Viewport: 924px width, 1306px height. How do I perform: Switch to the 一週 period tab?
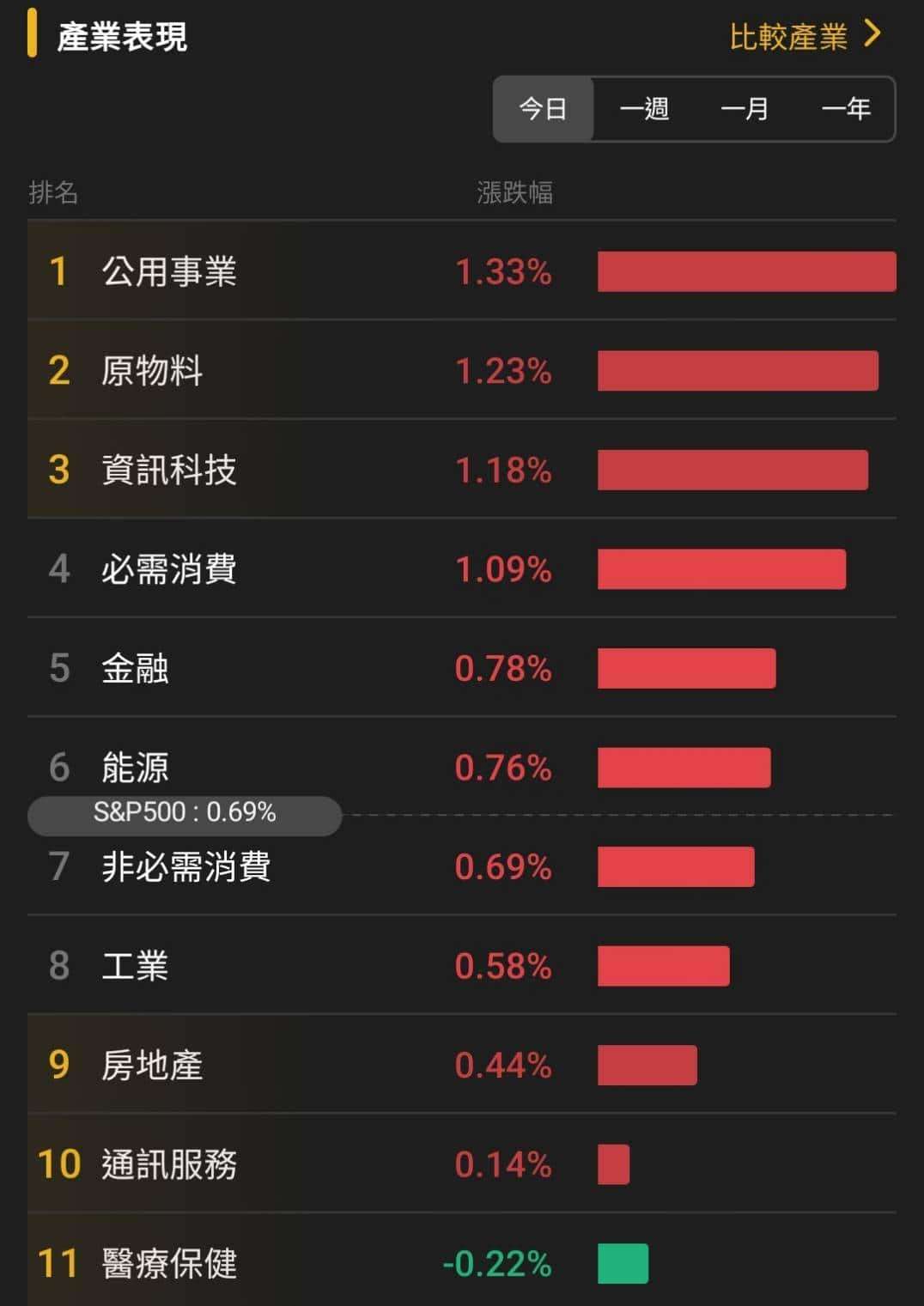coord(644,109)
